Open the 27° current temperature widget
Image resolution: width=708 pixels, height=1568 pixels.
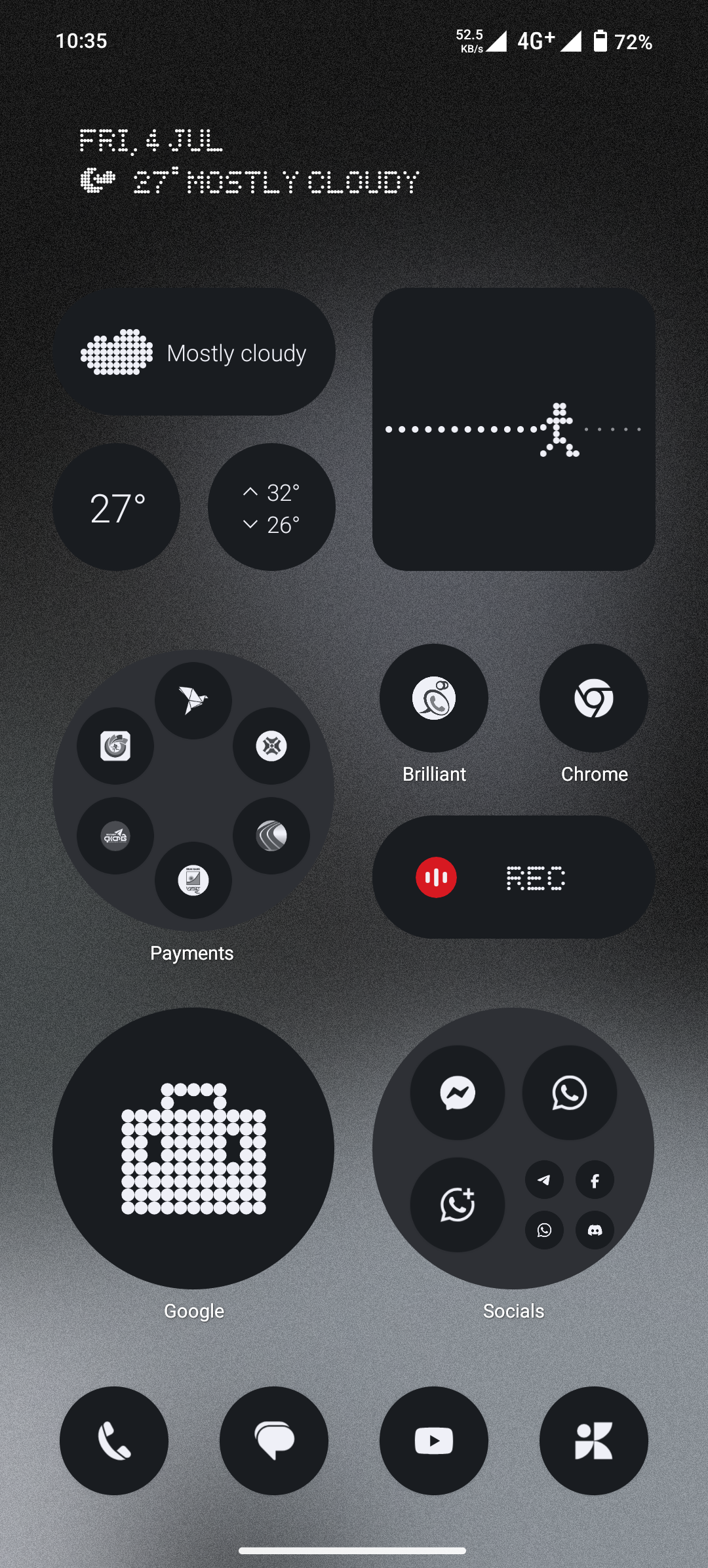point(117,507)
